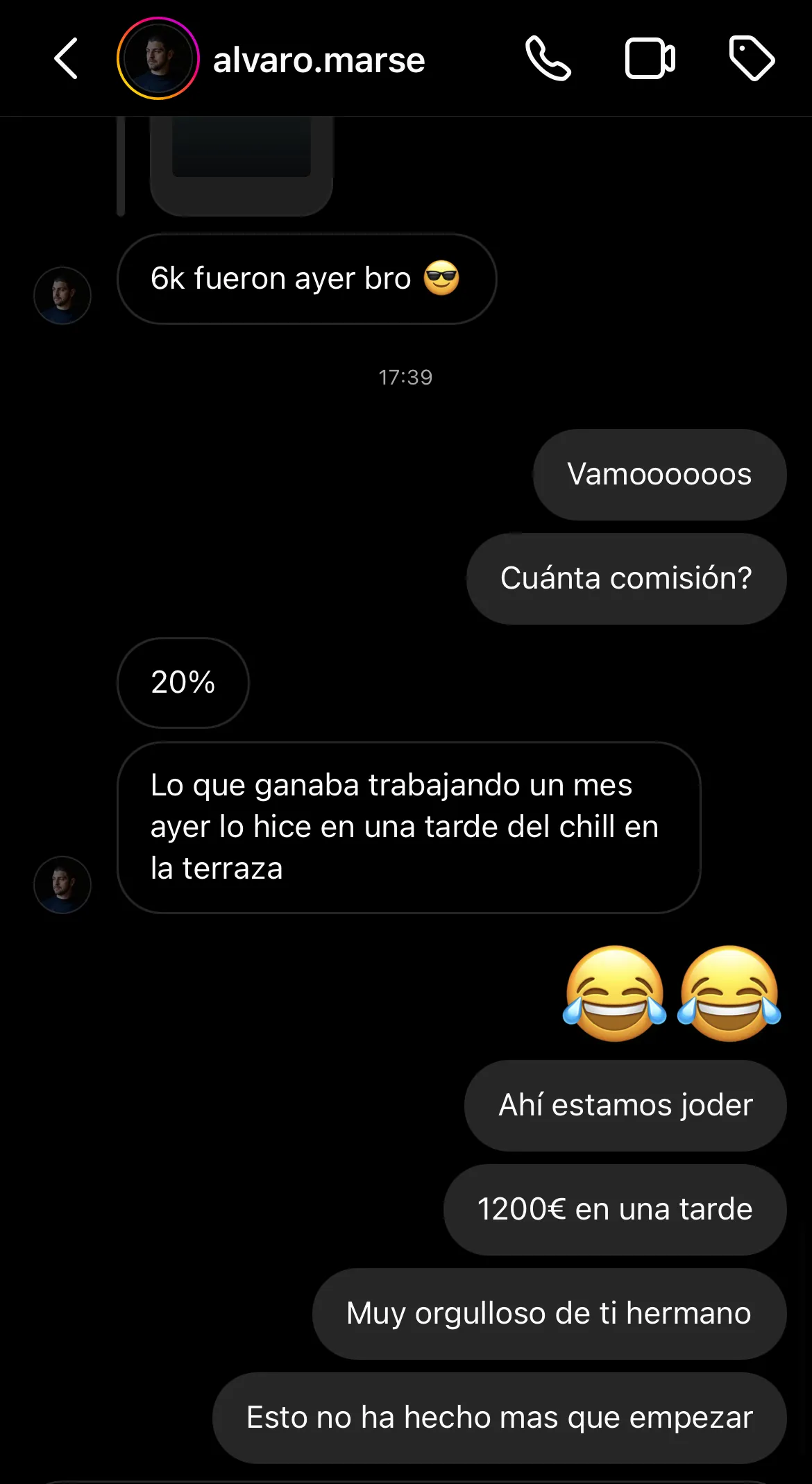View alvaro.marse's story from header avatar

[x=158, y=59]
